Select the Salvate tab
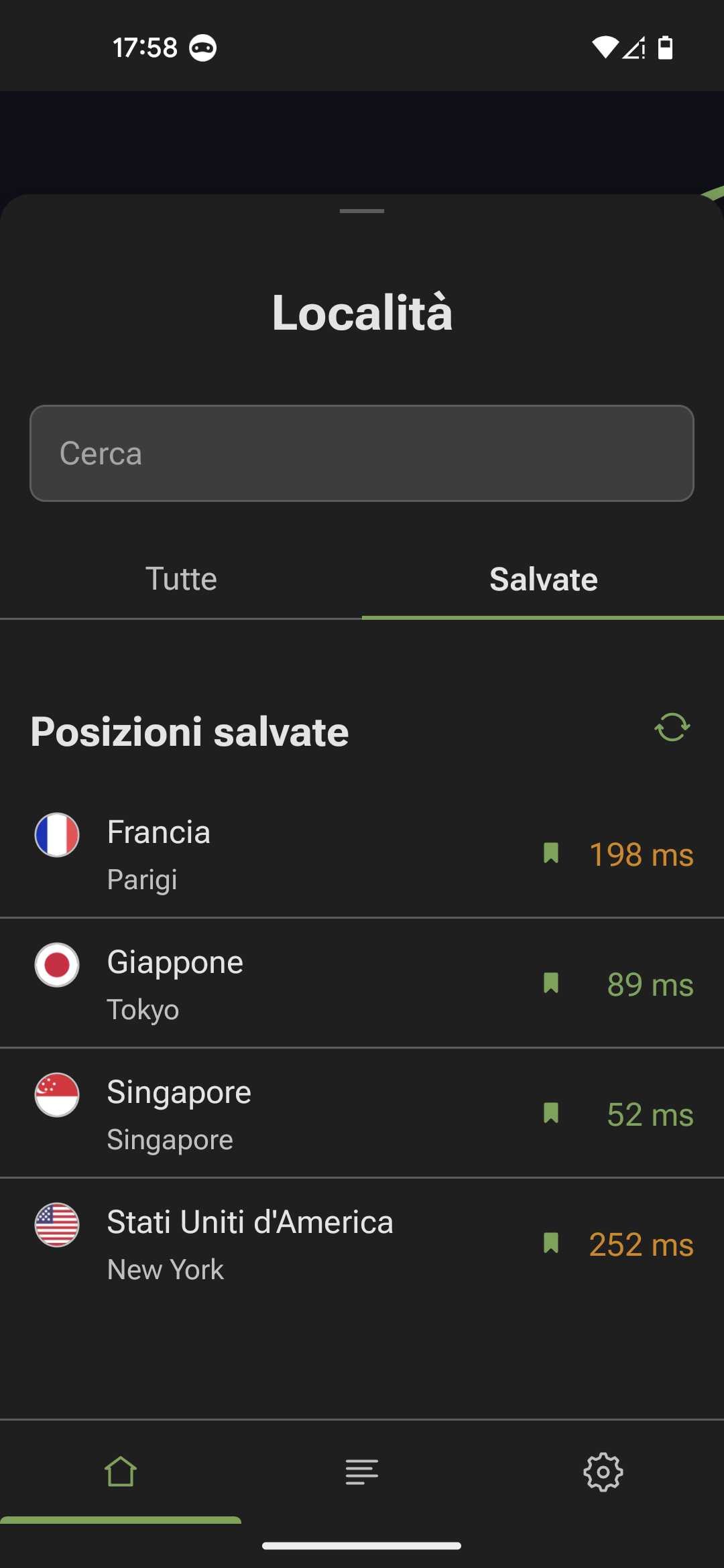724x1568 pixels. coord(543,579)
